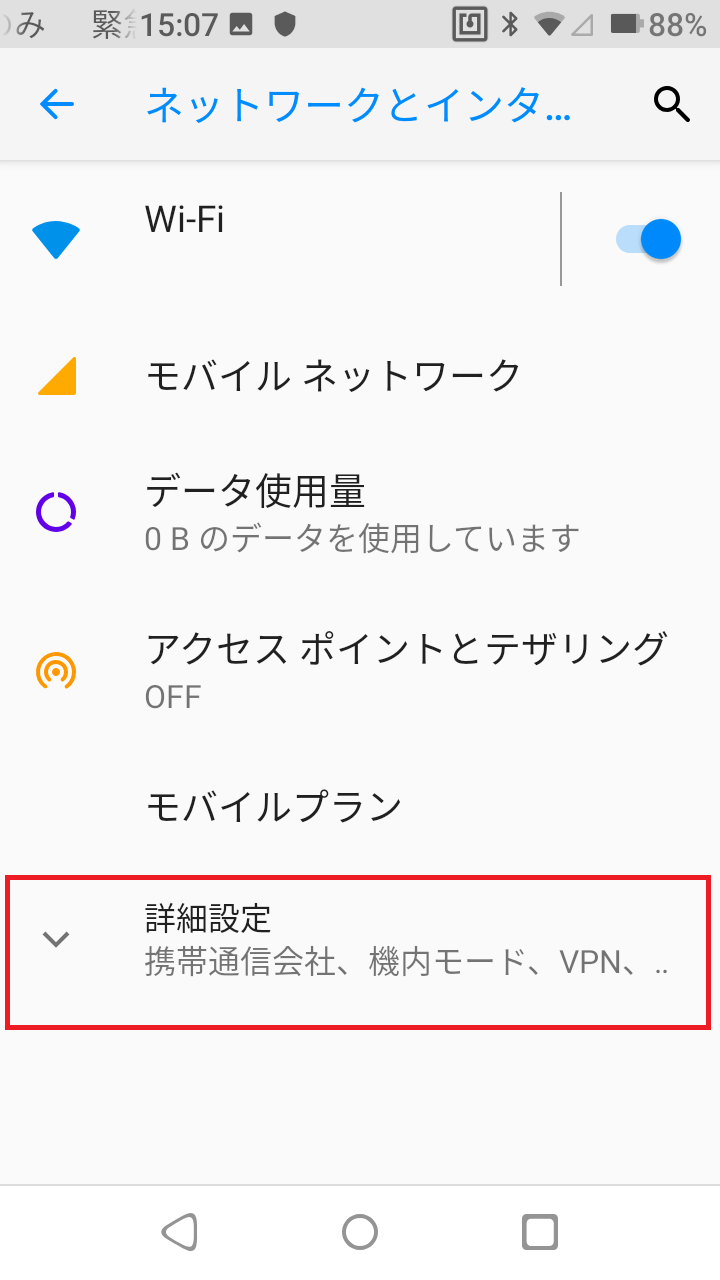Open the search magnifier icon

pos(671,103)
